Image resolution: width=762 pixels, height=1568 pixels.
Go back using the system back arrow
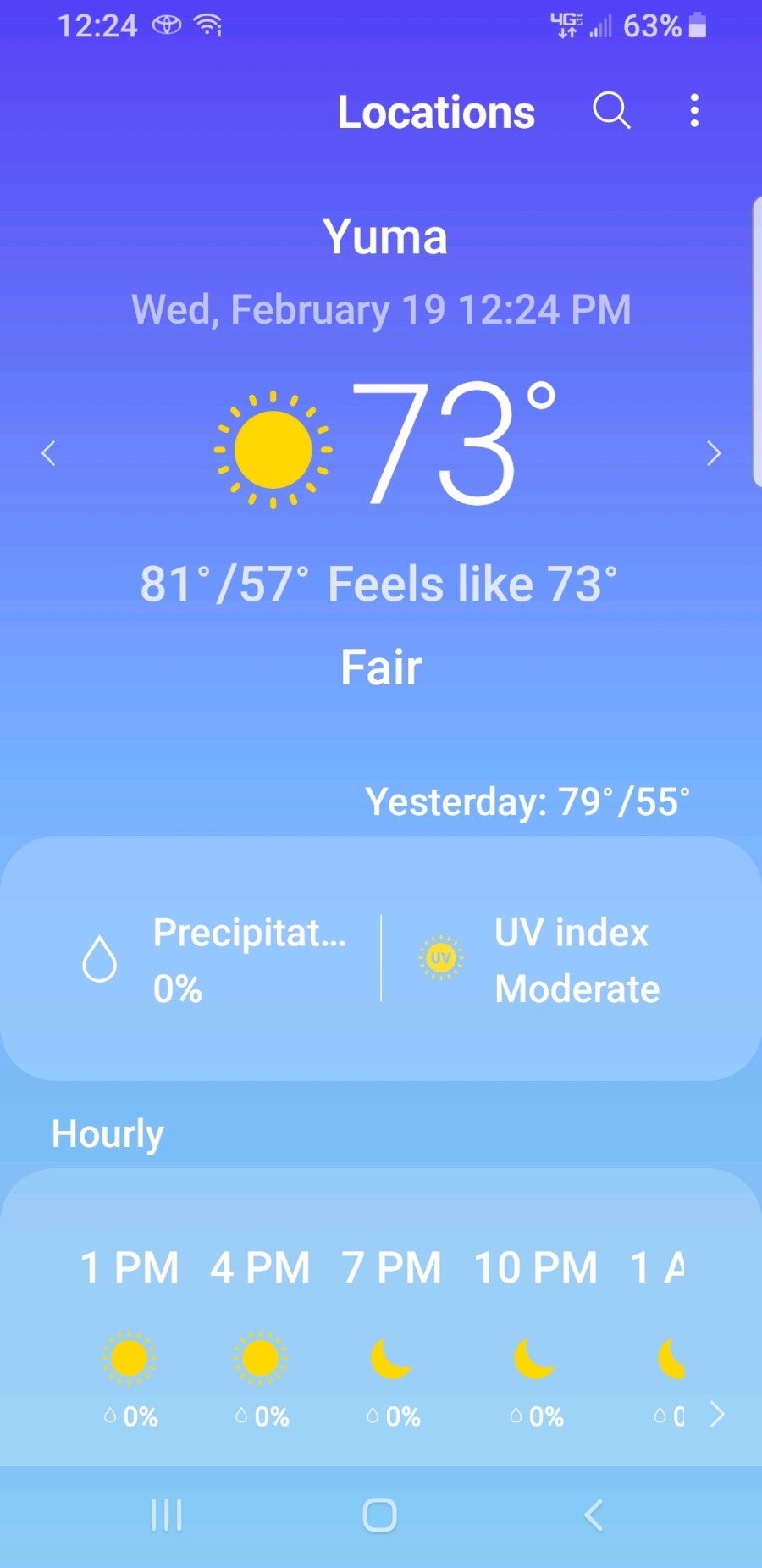click(x=594, y=1515)
